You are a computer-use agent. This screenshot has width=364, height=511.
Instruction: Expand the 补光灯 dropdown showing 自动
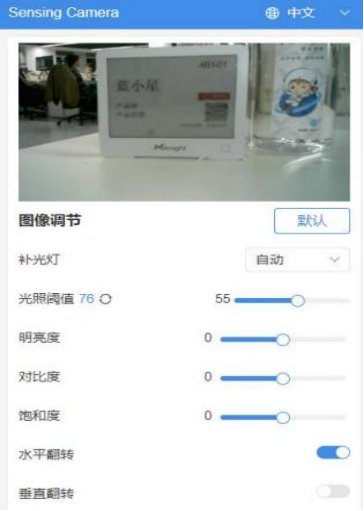click(297, 260)
